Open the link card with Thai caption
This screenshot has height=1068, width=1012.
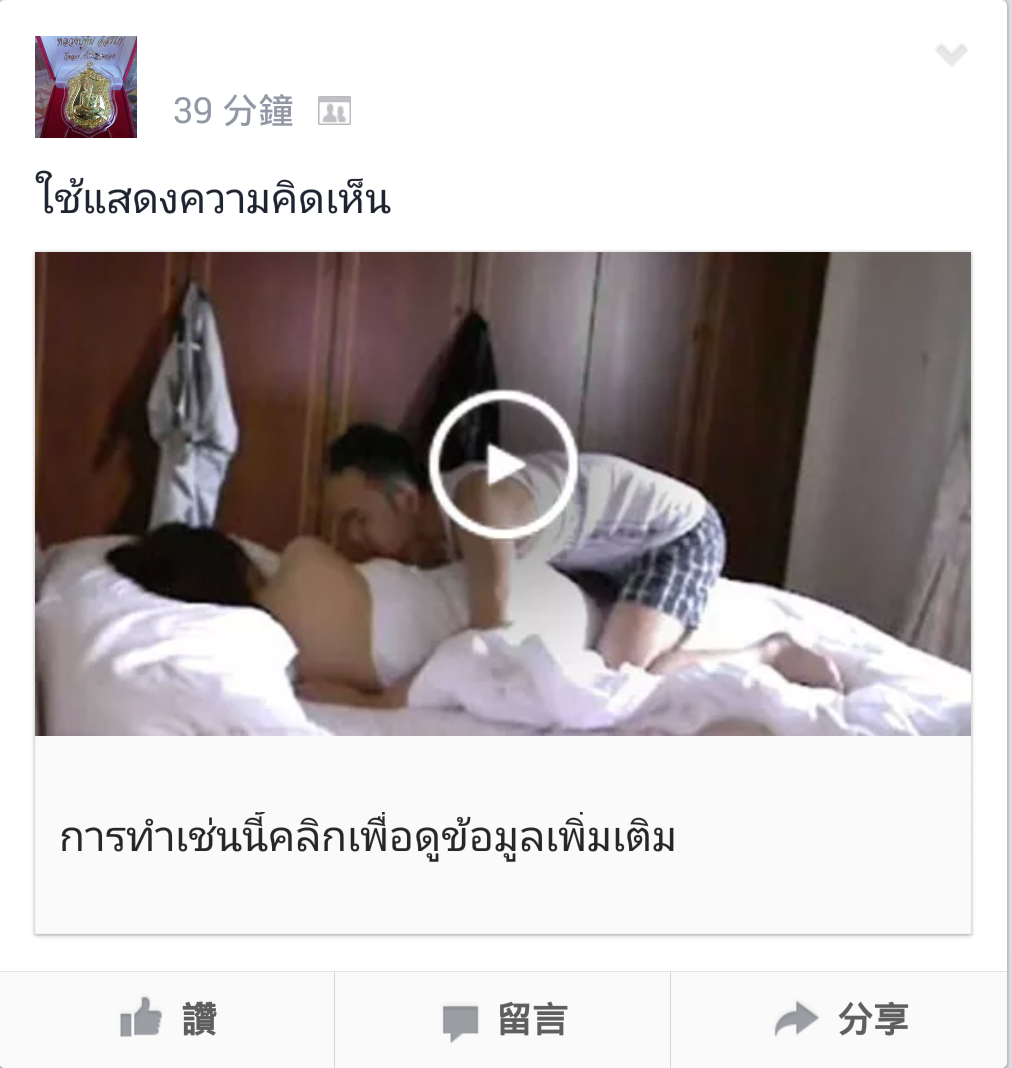(368, 838)
